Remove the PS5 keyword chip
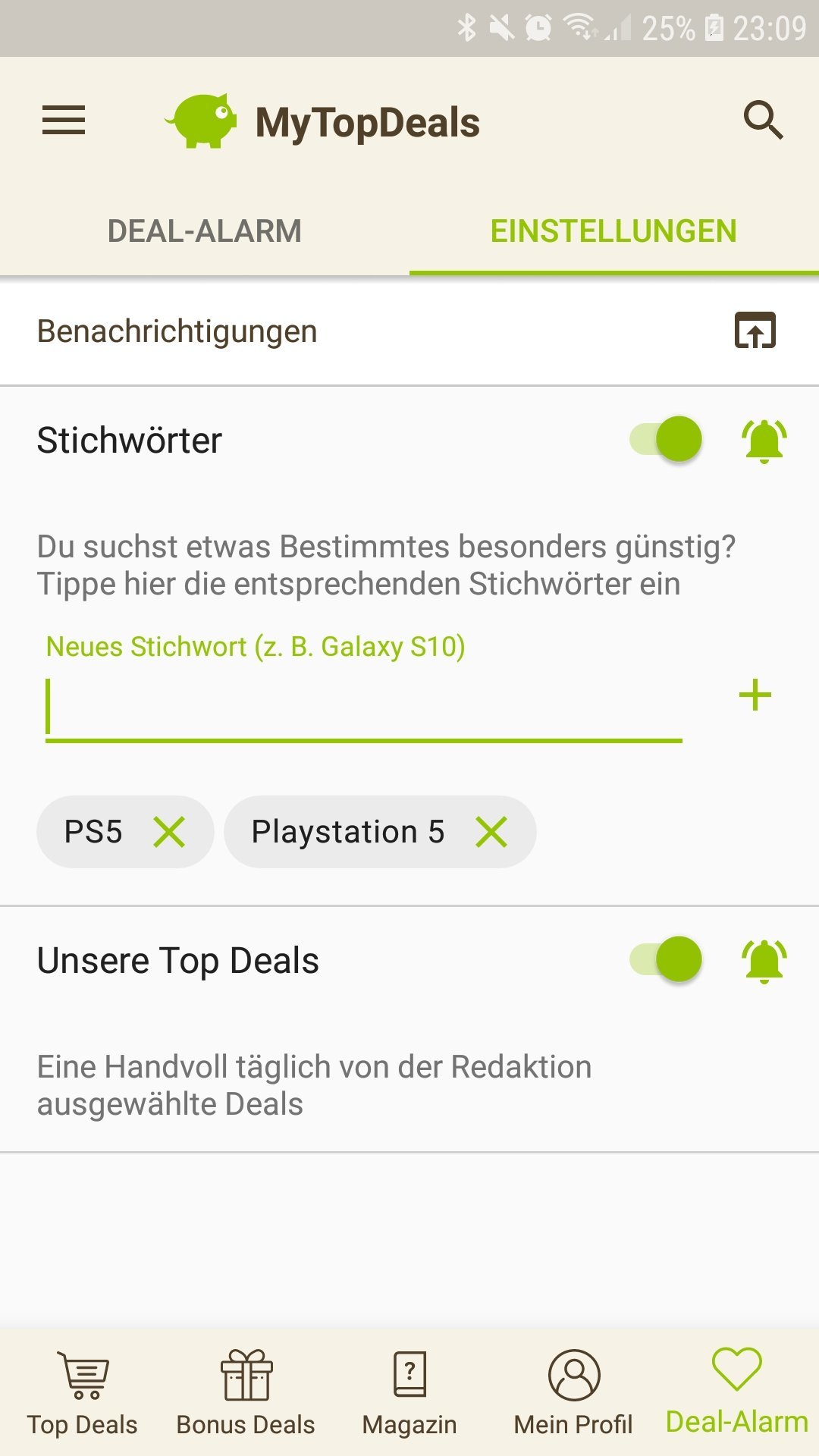This screenshot has height=1456, width=819. 169,832
